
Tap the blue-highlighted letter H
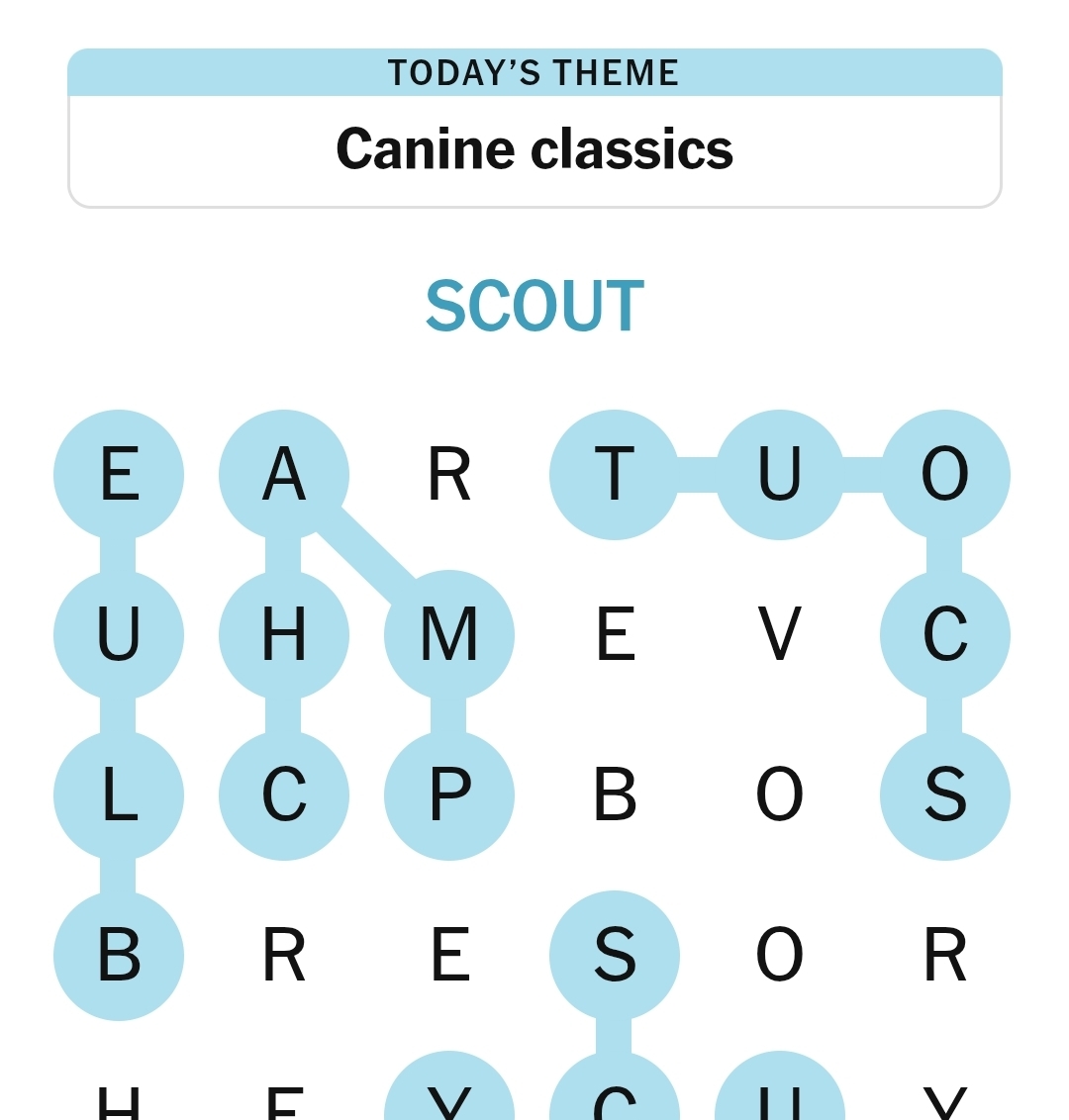click(284, 635)
